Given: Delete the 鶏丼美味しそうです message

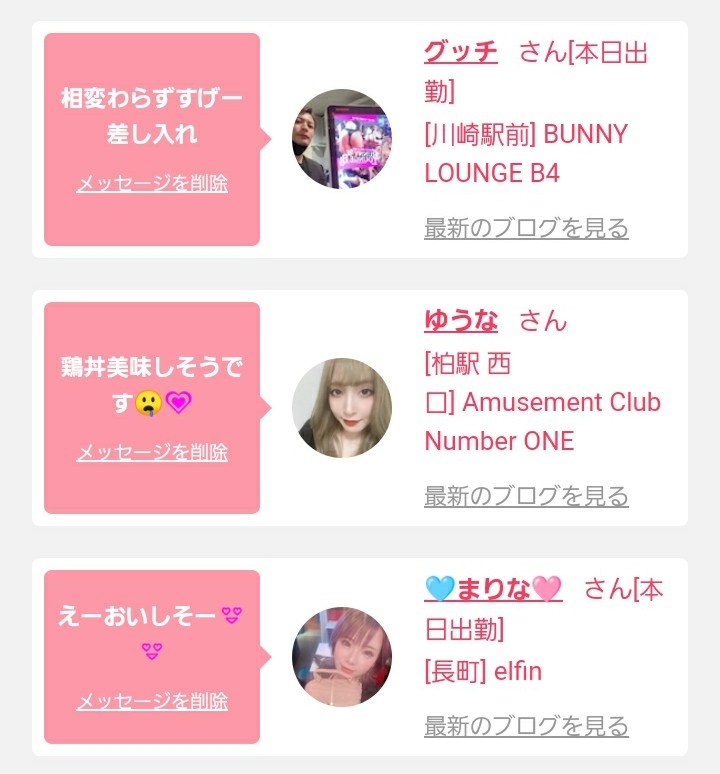Looking at the screenshot, I should tap(152, 453).
